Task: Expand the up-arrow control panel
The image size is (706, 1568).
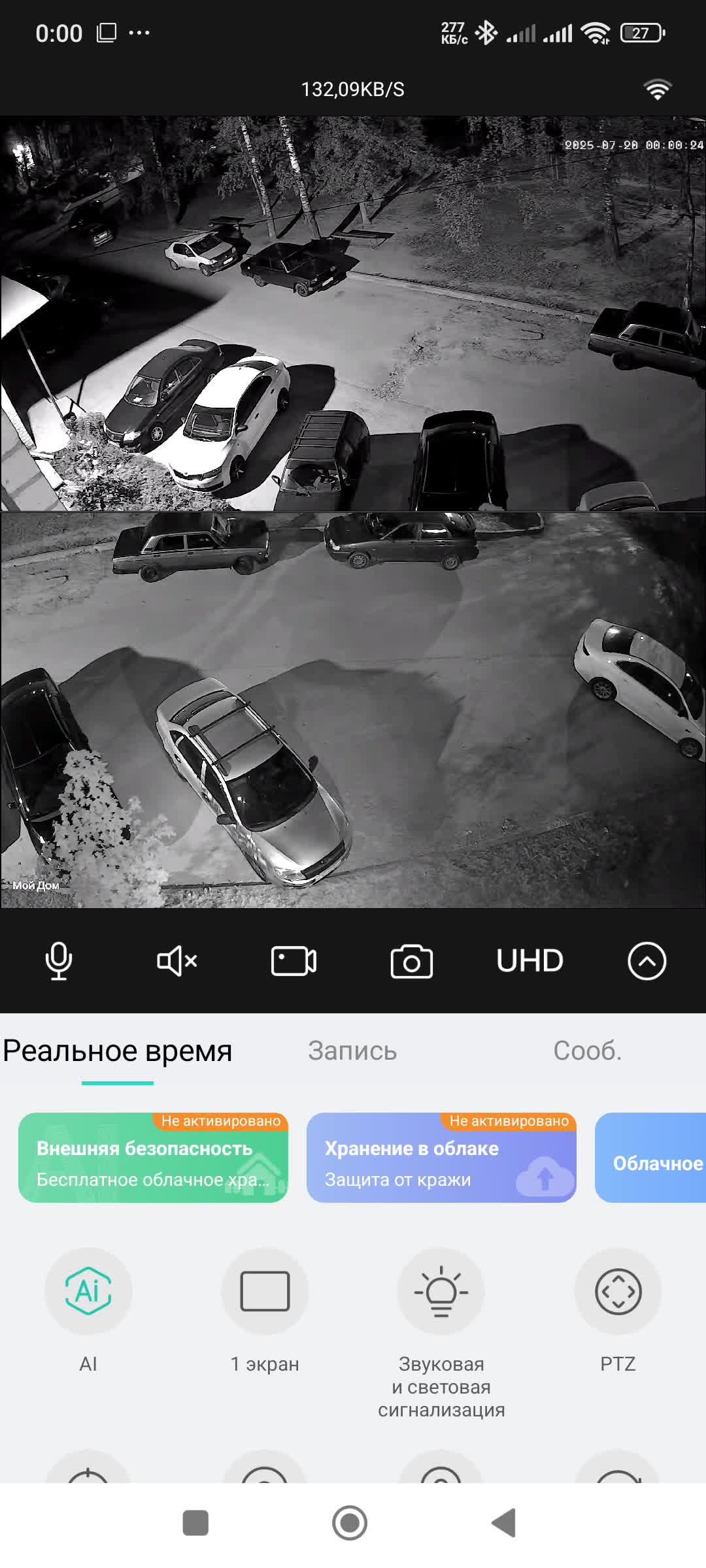Action: click(x=647, y=961)
